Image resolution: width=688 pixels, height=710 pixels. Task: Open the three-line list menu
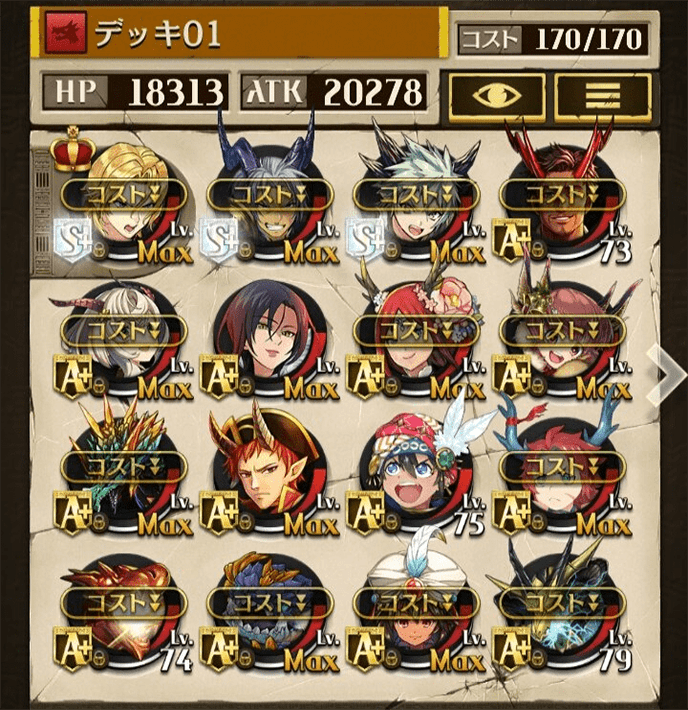pos(603,94)
